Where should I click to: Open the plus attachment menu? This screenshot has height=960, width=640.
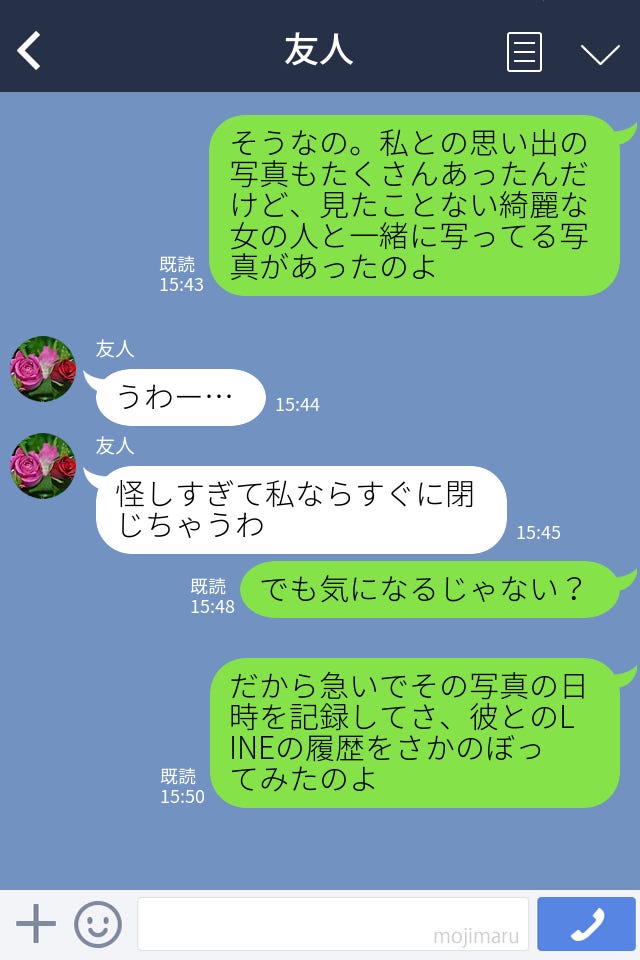pyautogui.click(x=36, y=924)
